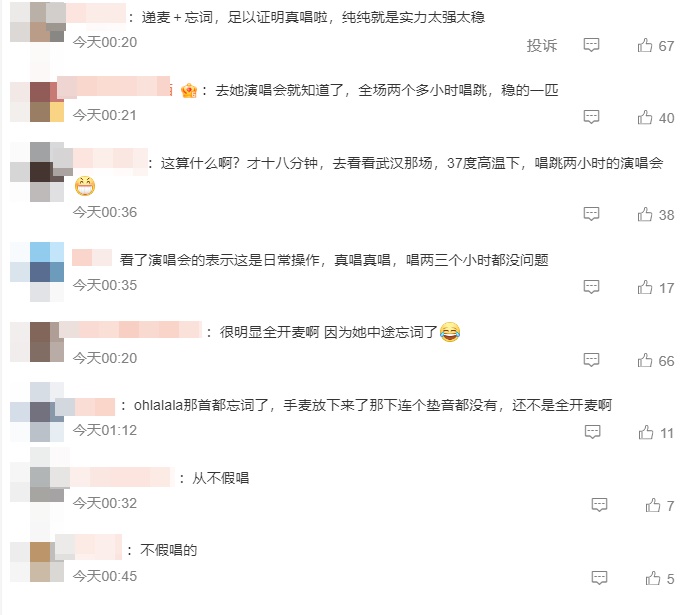
Task: Reply to the ohlalala那首都忘词了 comment
Action: (x=592, y=433)
